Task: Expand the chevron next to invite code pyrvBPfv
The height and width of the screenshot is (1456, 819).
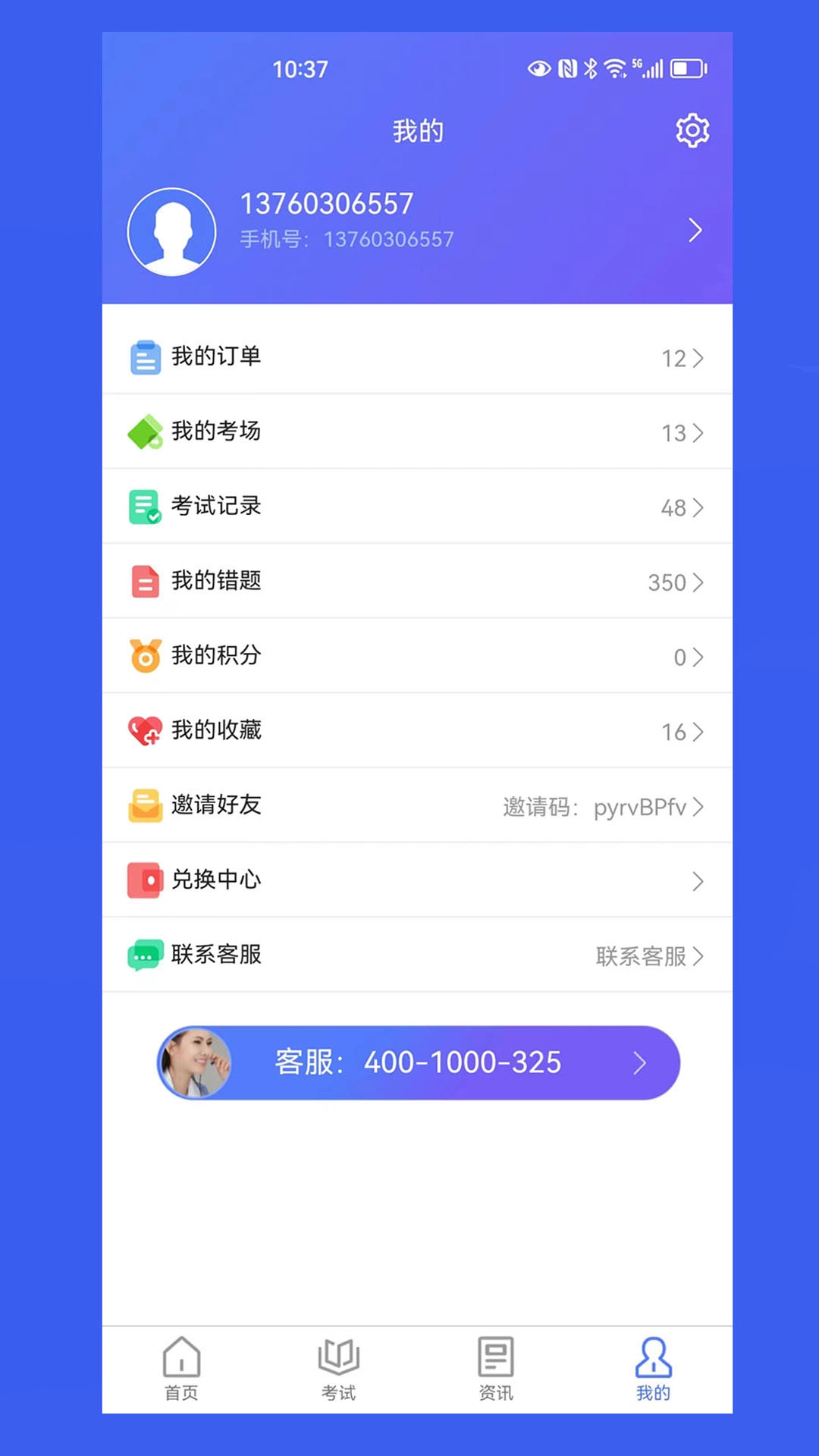Action: point(698,807)
